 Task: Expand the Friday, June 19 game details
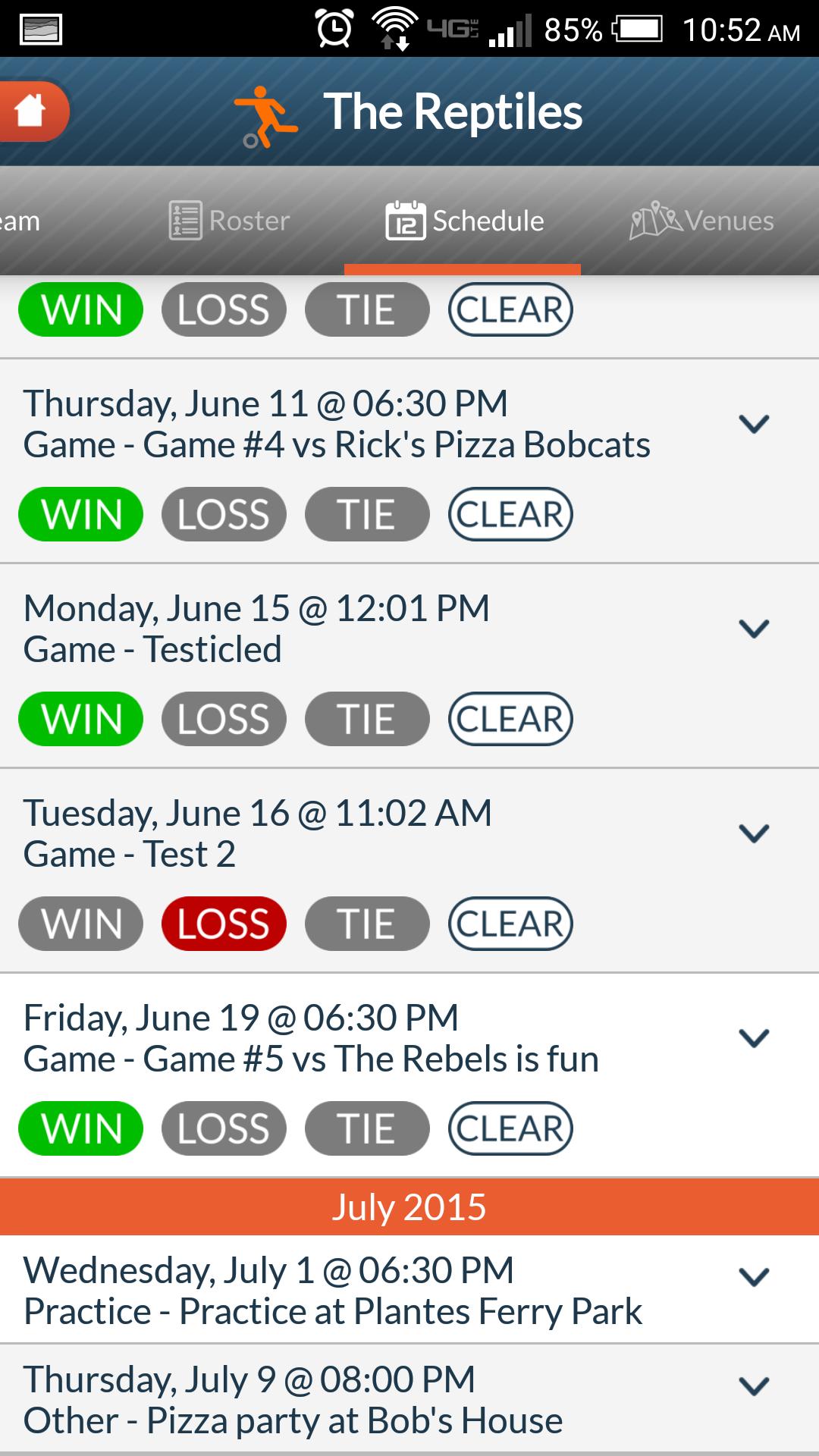coord(754,1038)
